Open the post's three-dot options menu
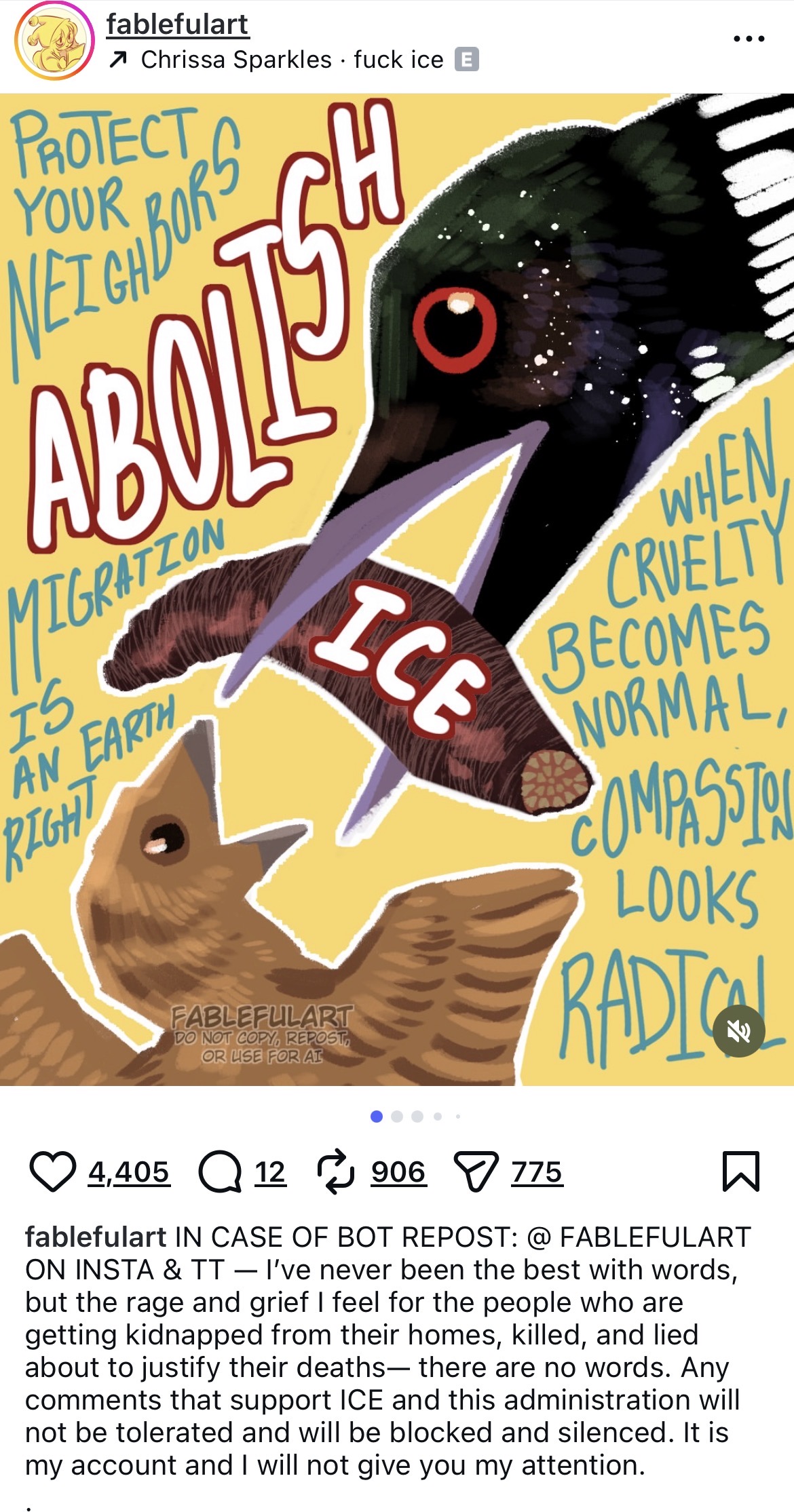The width and height of the screenshot is (794, 1512). pos(749,39)
